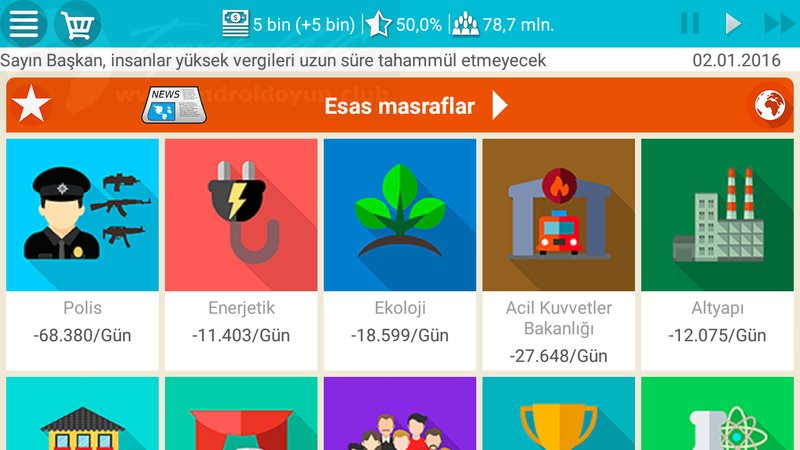
Task: Open the globe world map
Action: (769, 104)
